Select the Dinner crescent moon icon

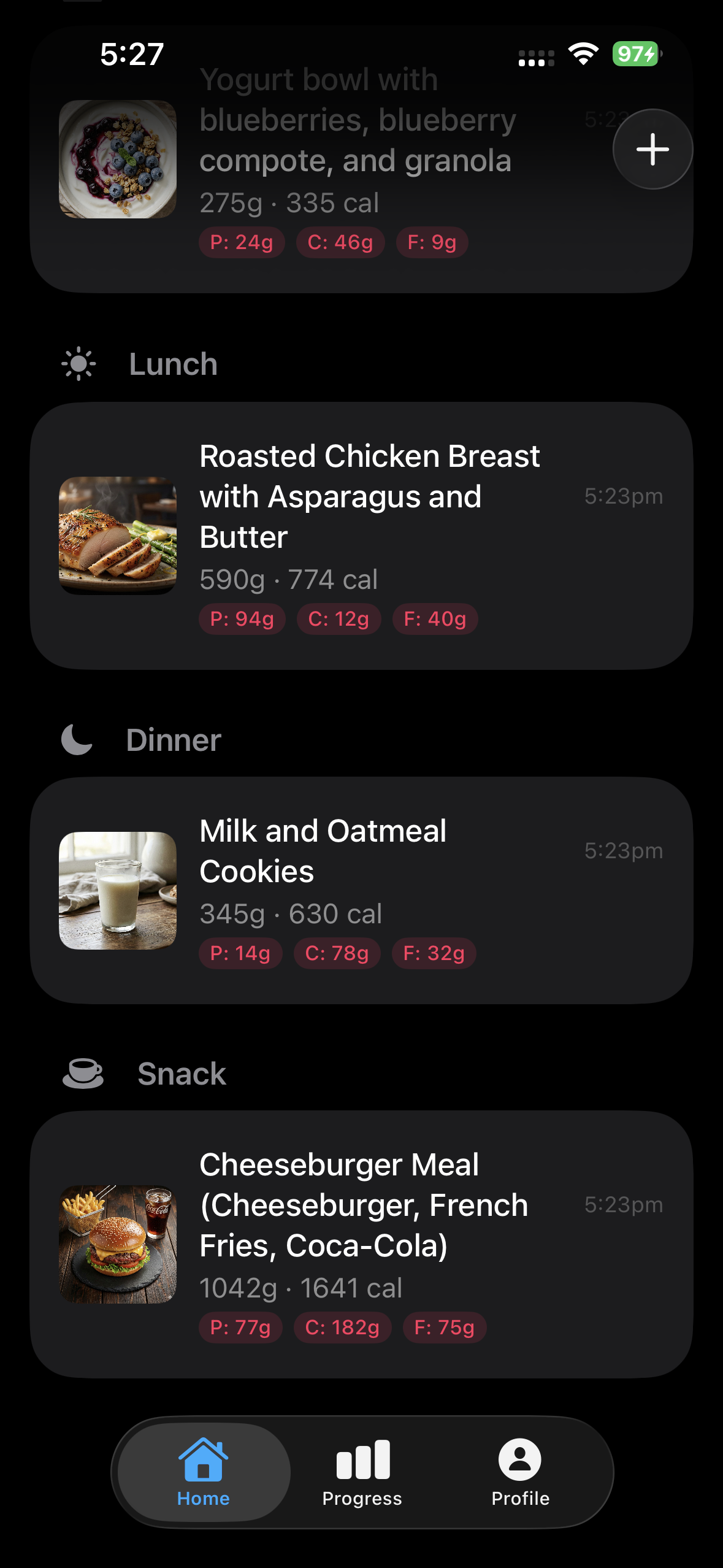tap(77, 740)
